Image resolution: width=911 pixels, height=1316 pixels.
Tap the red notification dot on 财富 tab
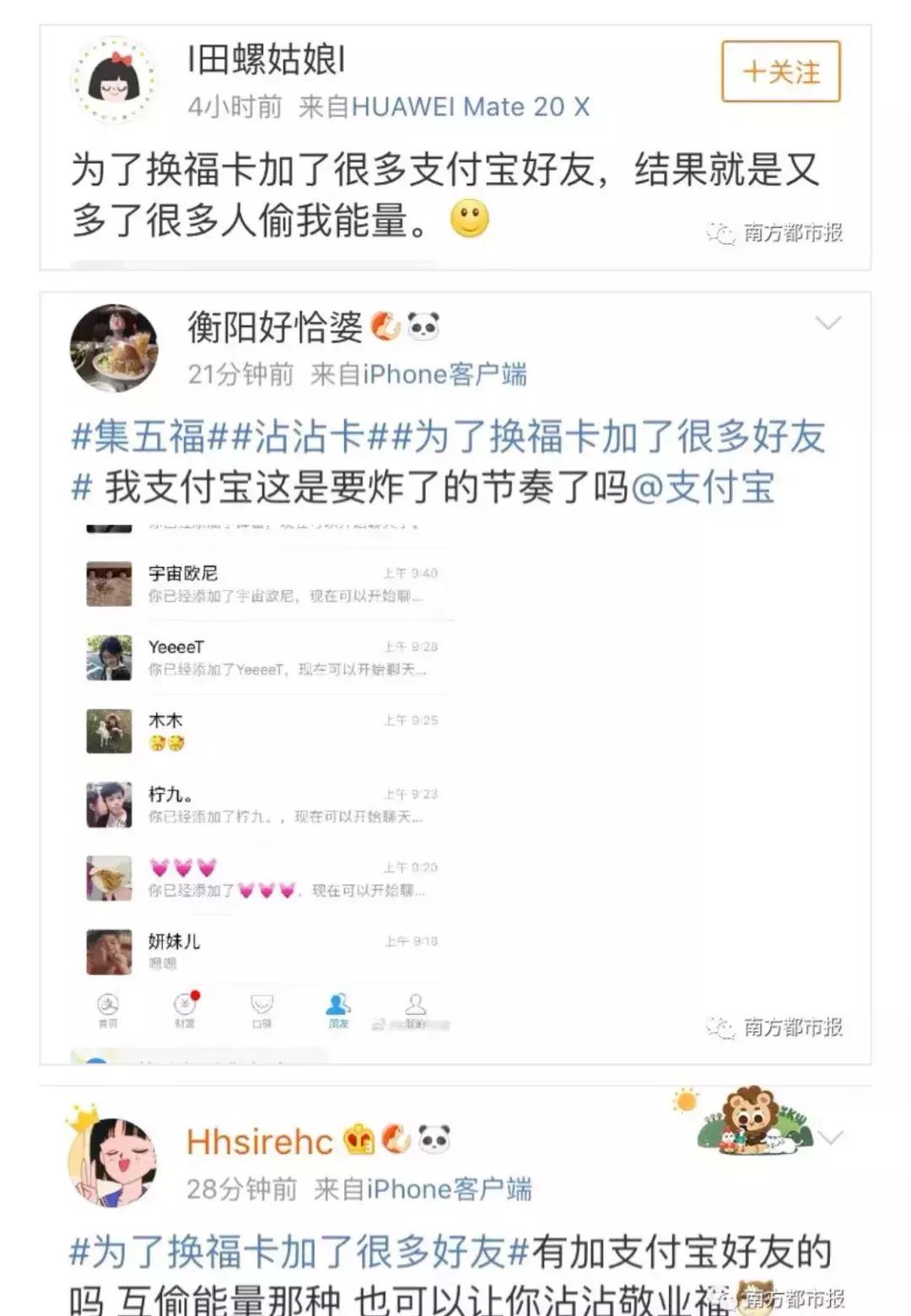197,997
